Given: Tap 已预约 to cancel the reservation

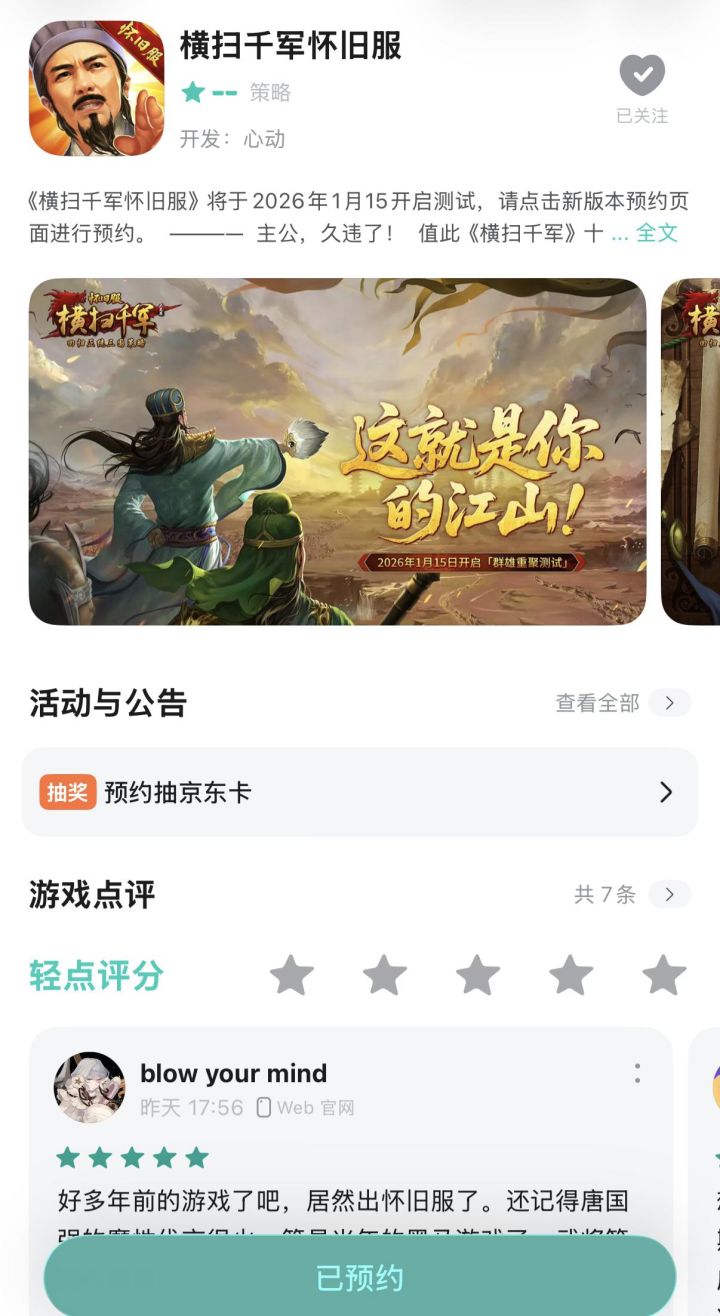Looking at the screenshot, I should click(360, 1276).
